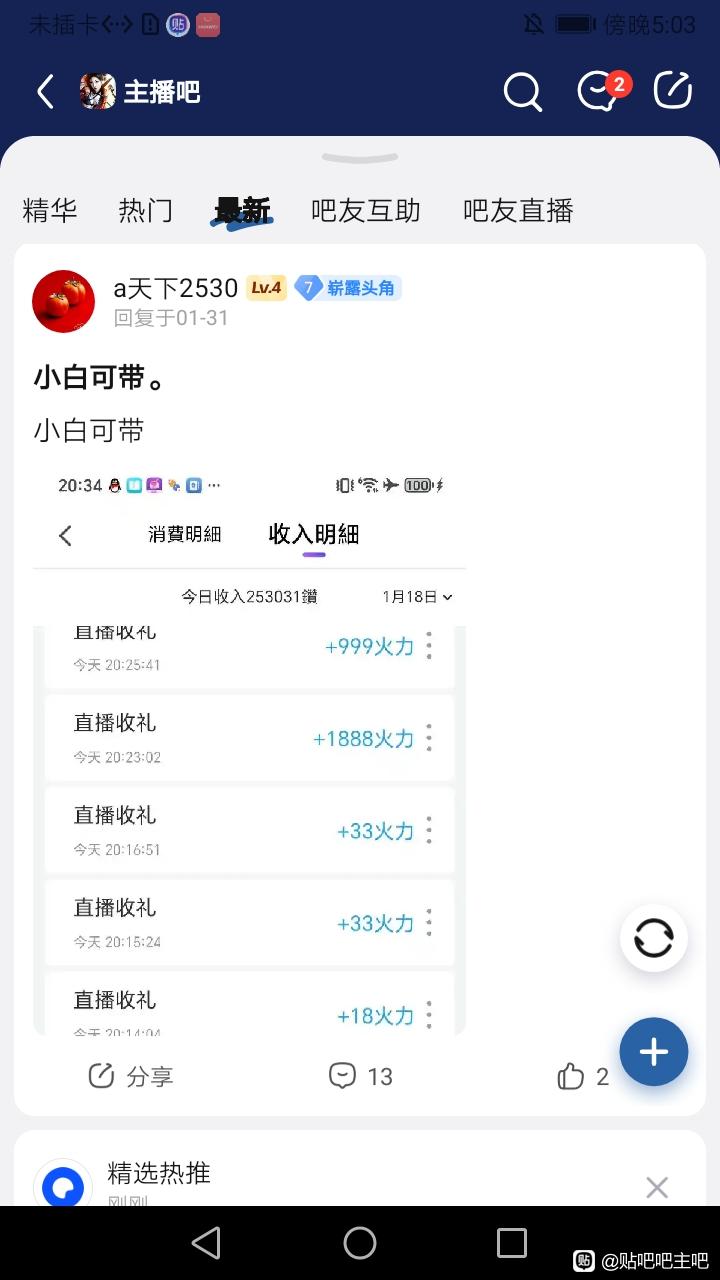Switch to the 吧友直播 tab
The width and height of the screenshot is (720, 1280).
518,211
